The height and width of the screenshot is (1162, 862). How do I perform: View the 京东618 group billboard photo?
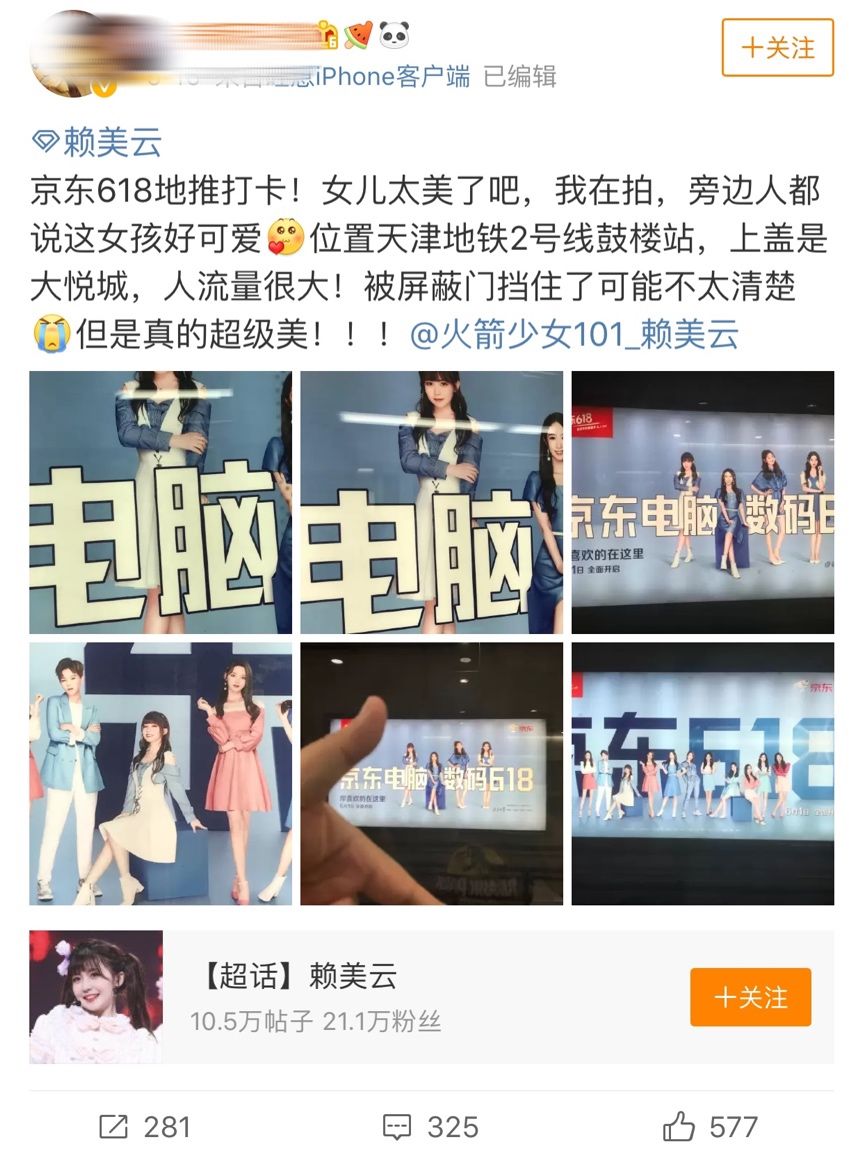coord(702,773)
